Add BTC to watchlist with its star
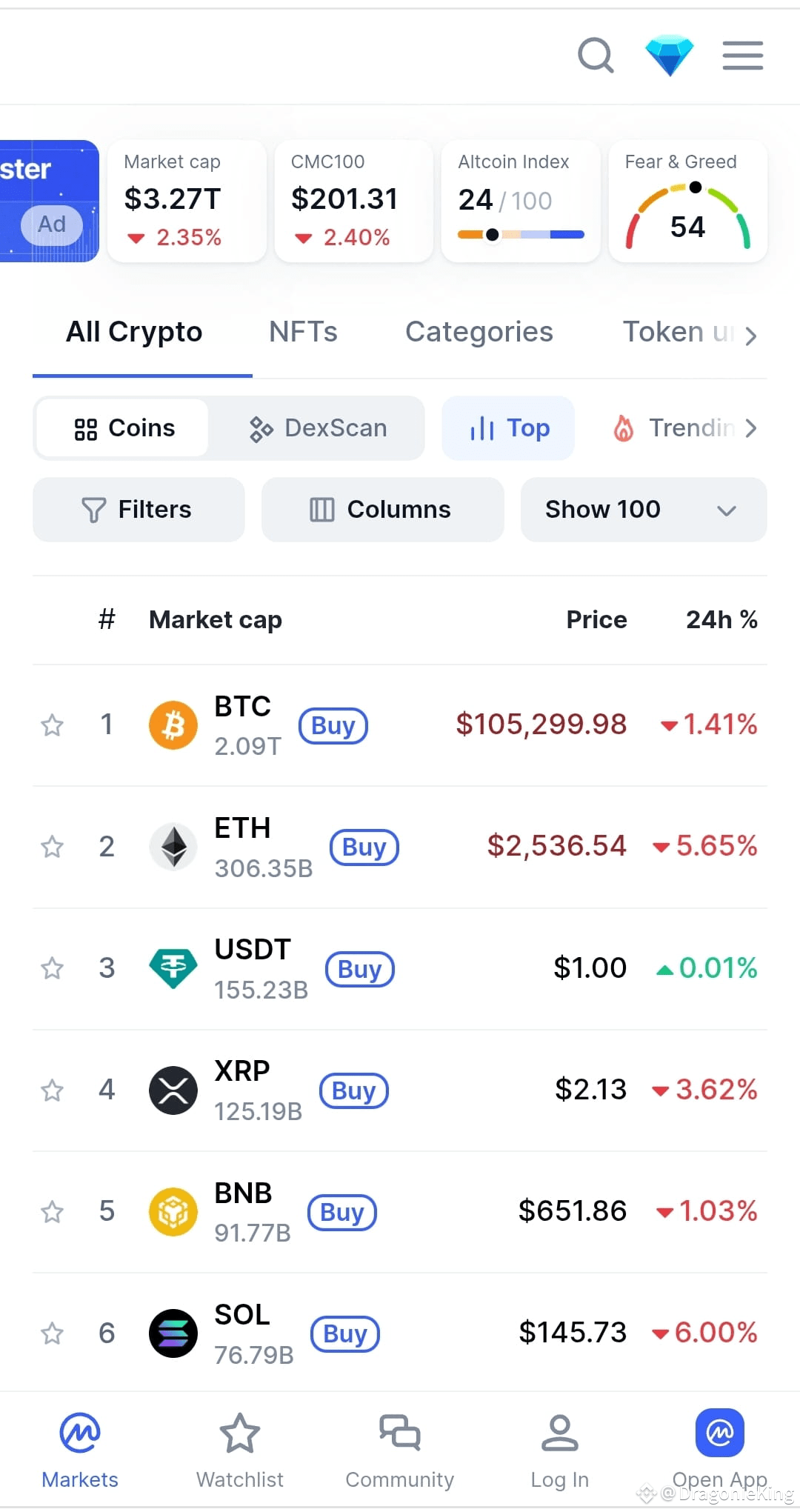The height and width of the screenshot is (1512, 800). pos(52,725)
